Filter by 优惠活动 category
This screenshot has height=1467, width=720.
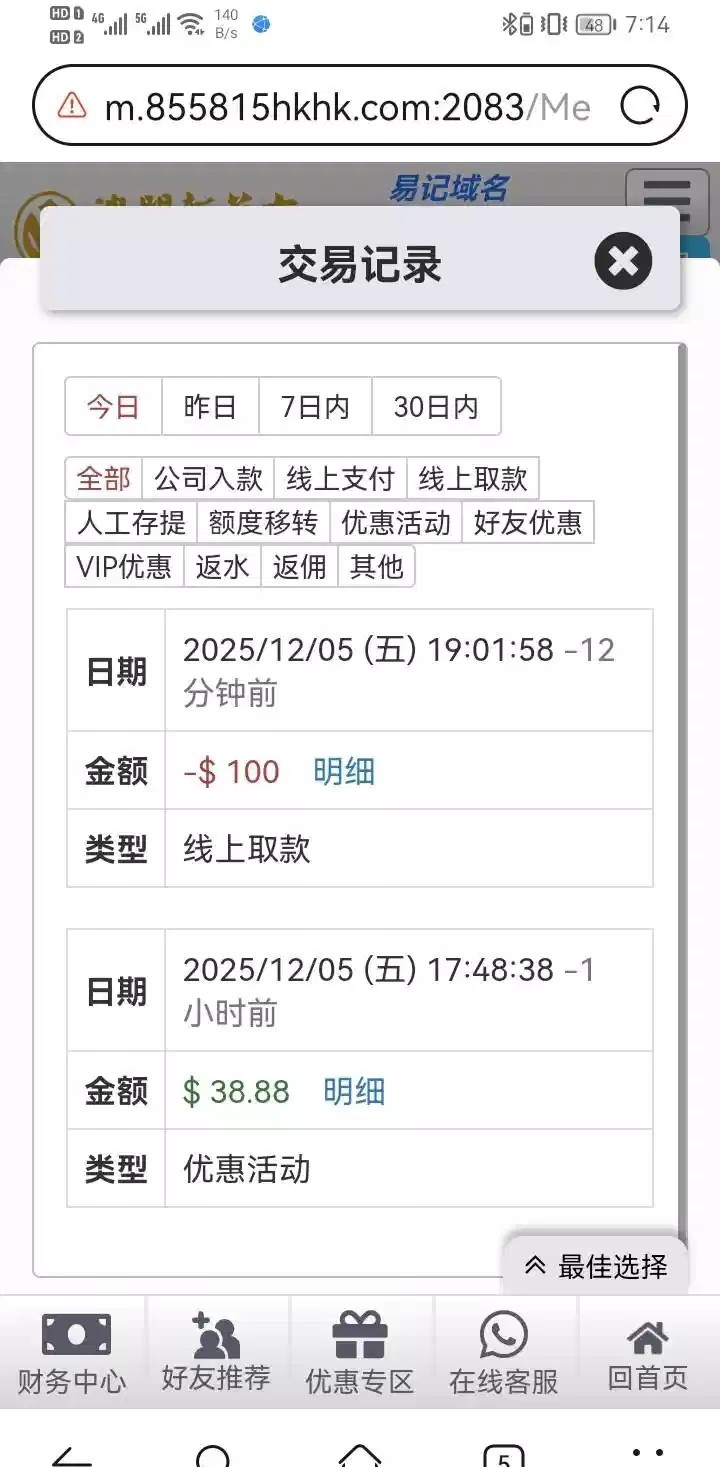click(395, 523)
